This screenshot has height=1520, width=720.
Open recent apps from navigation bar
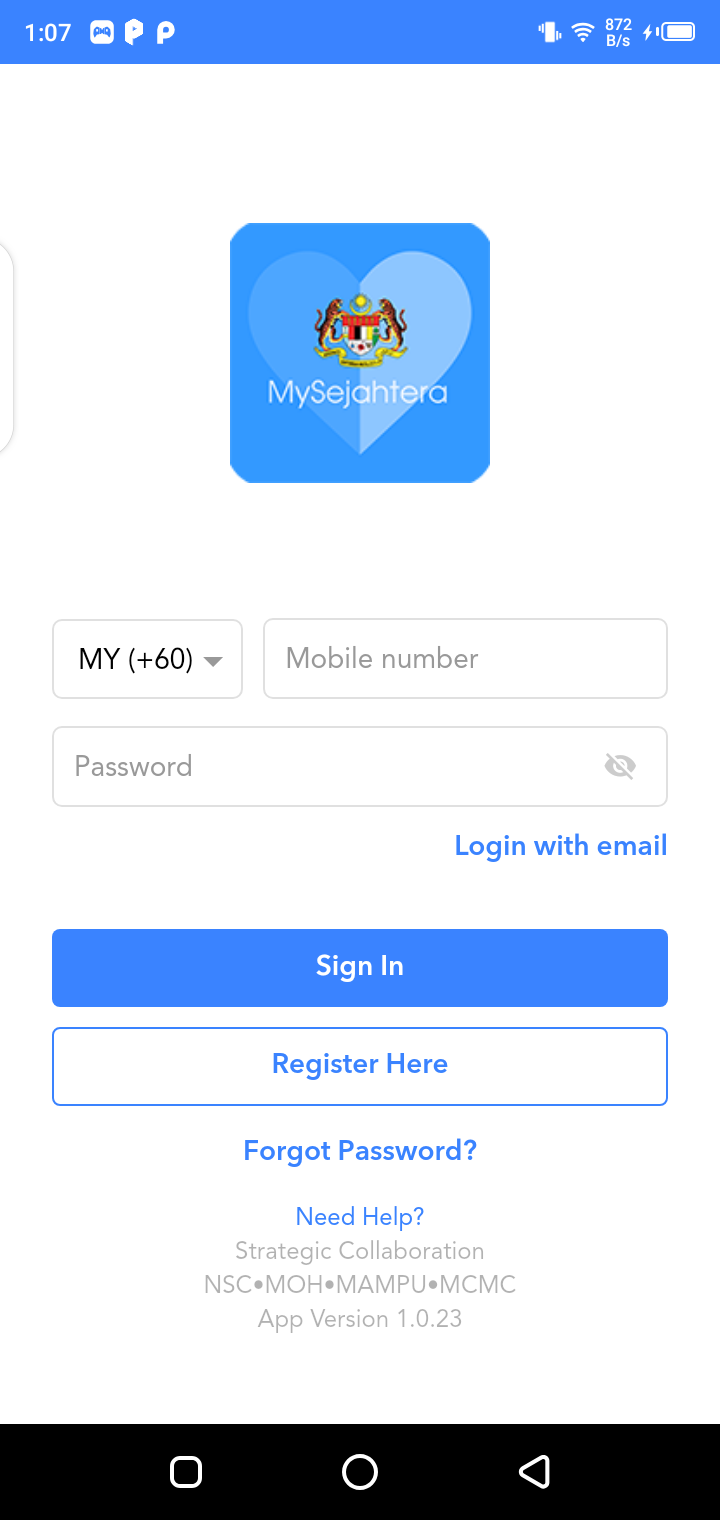[x=186, y=1472]
